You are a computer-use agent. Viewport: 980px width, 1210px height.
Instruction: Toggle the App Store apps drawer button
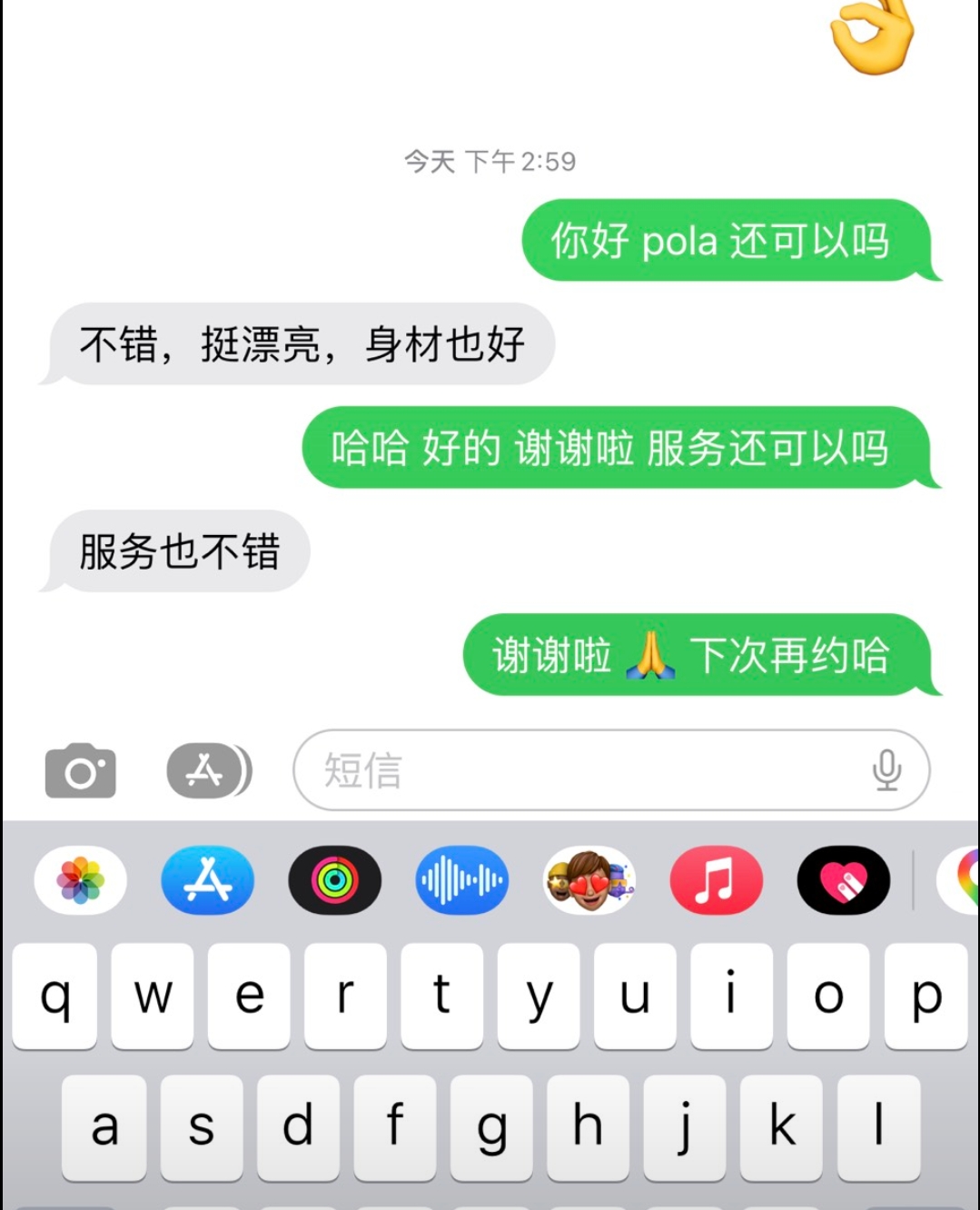(208, 770)
